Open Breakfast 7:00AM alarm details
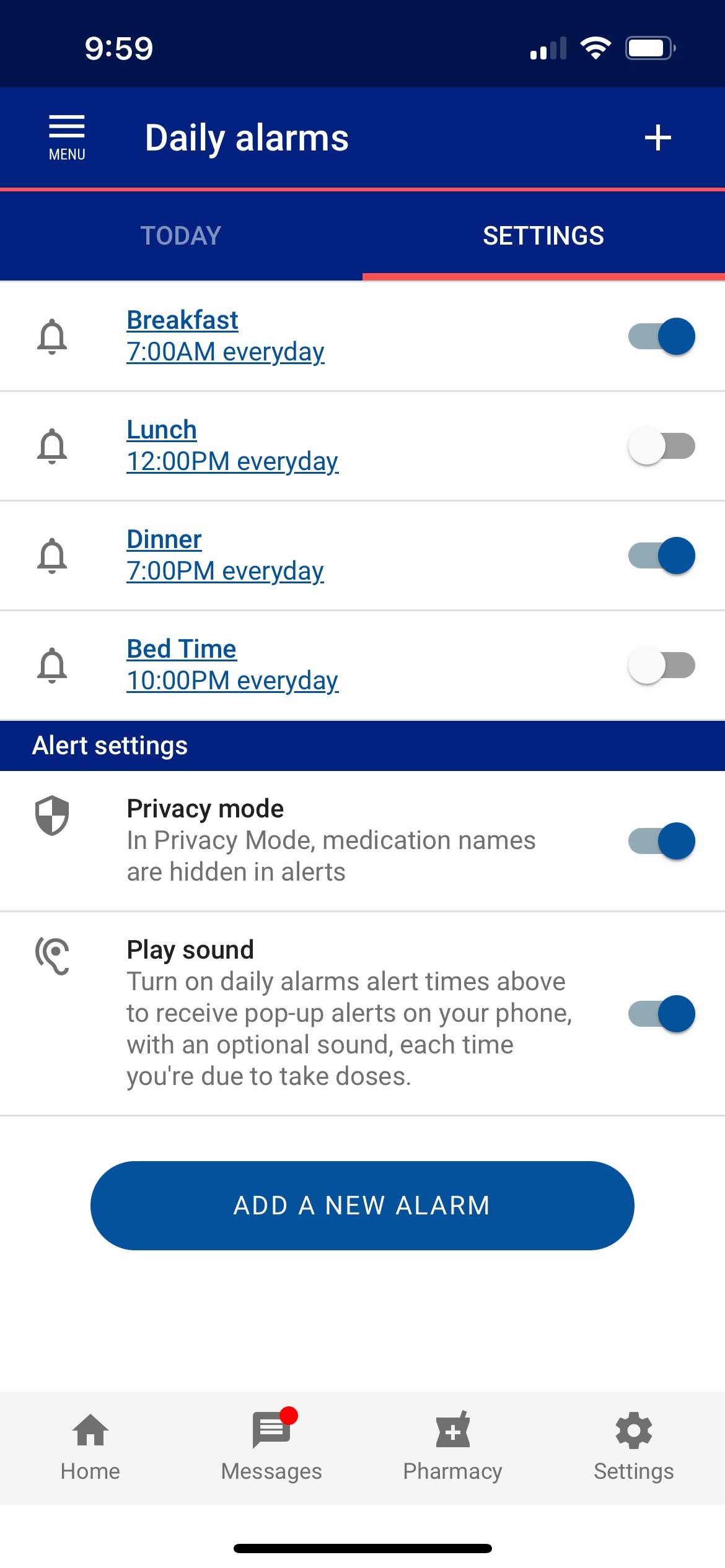Screen dimensions: 725x1568 [225, 336]
